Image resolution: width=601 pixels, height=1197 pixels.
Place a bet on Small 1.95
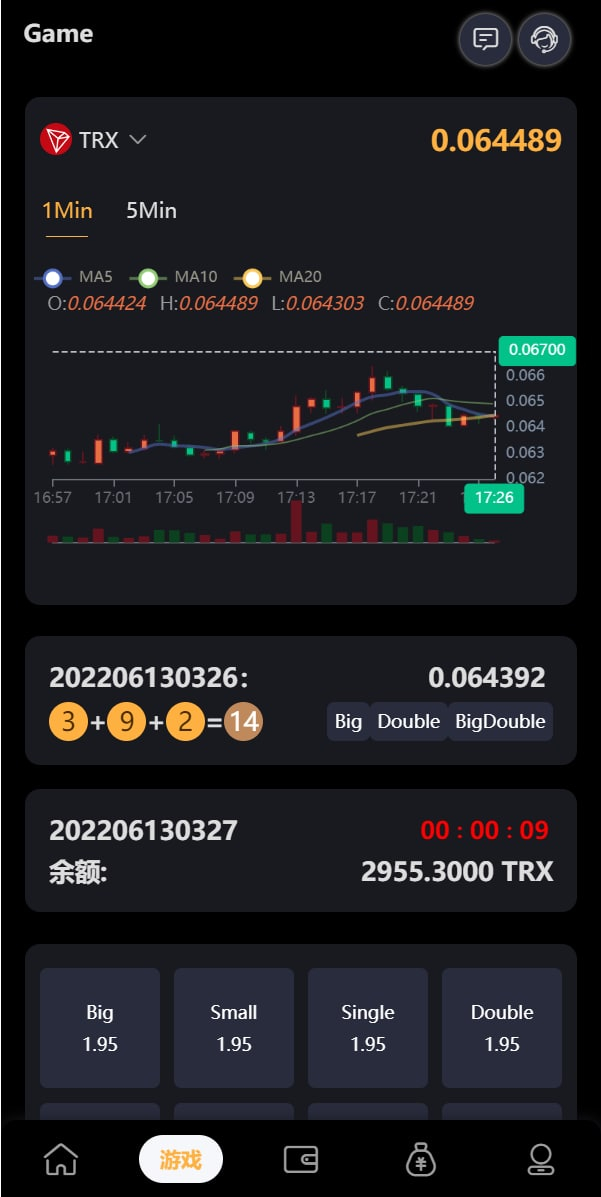tap(234, 1027)
